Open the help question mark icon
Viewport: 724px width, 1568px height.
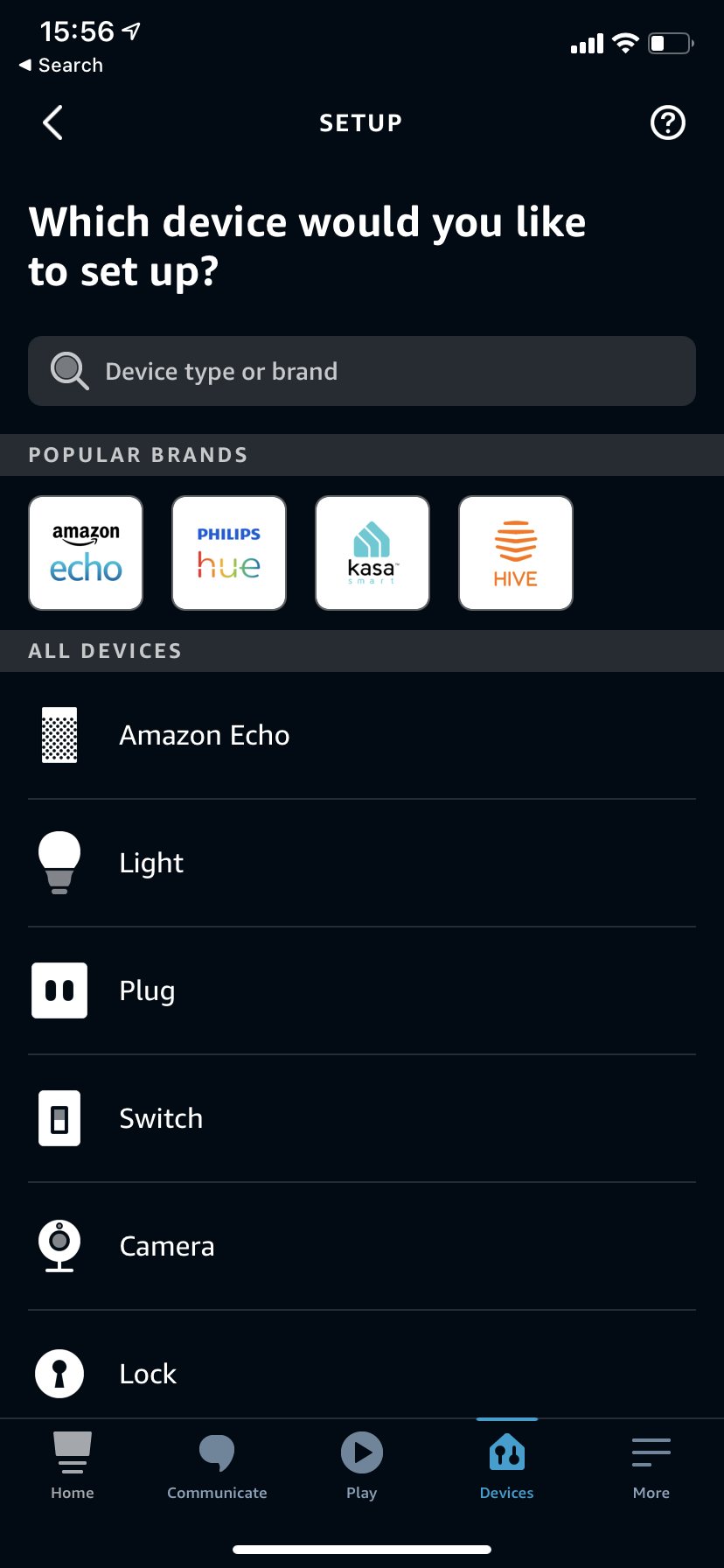tap(668, 122)
